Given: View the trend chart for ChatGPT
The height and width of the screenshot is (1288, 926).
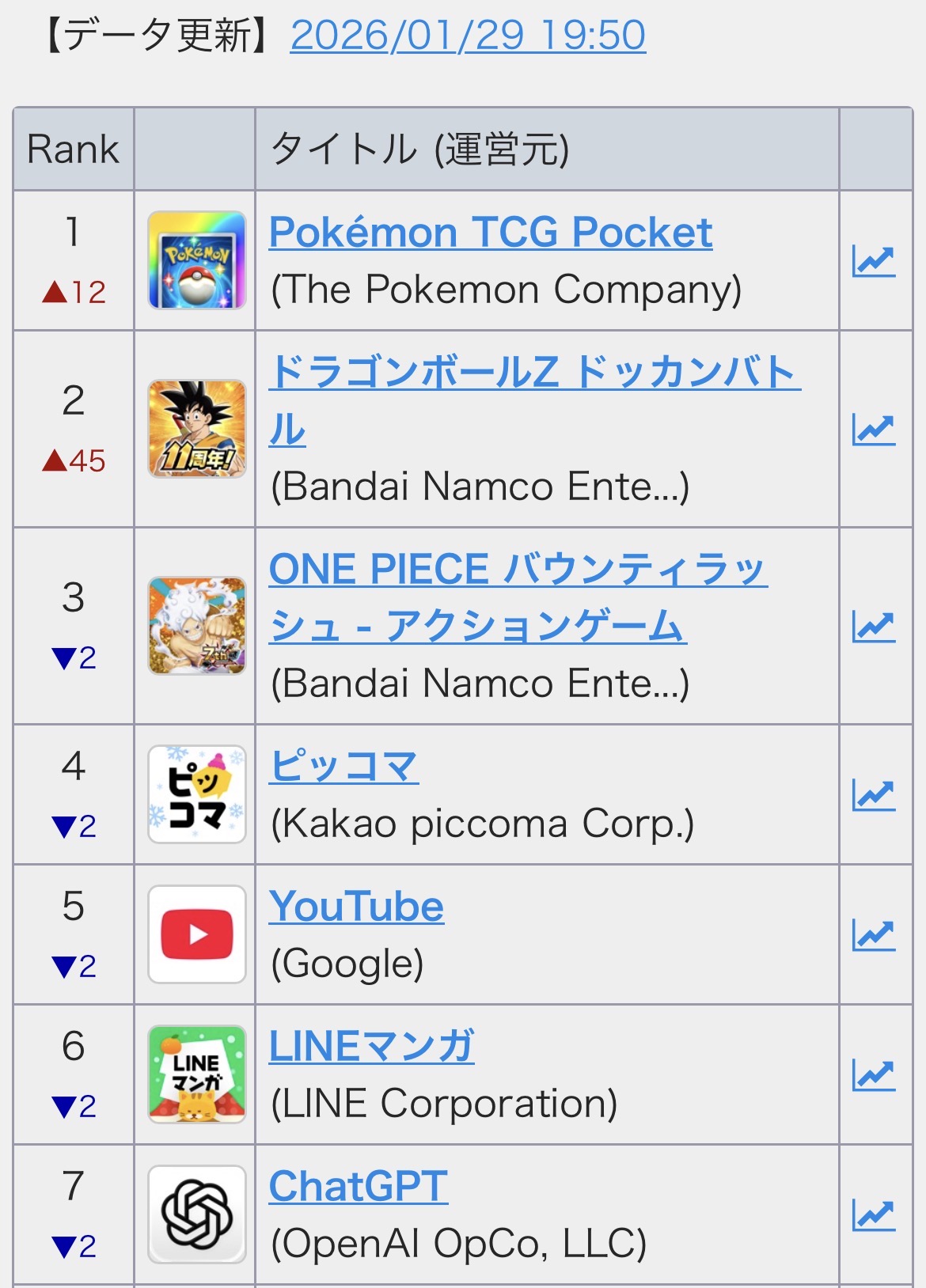Looking at the screenshot, I should pos(874,1215).
